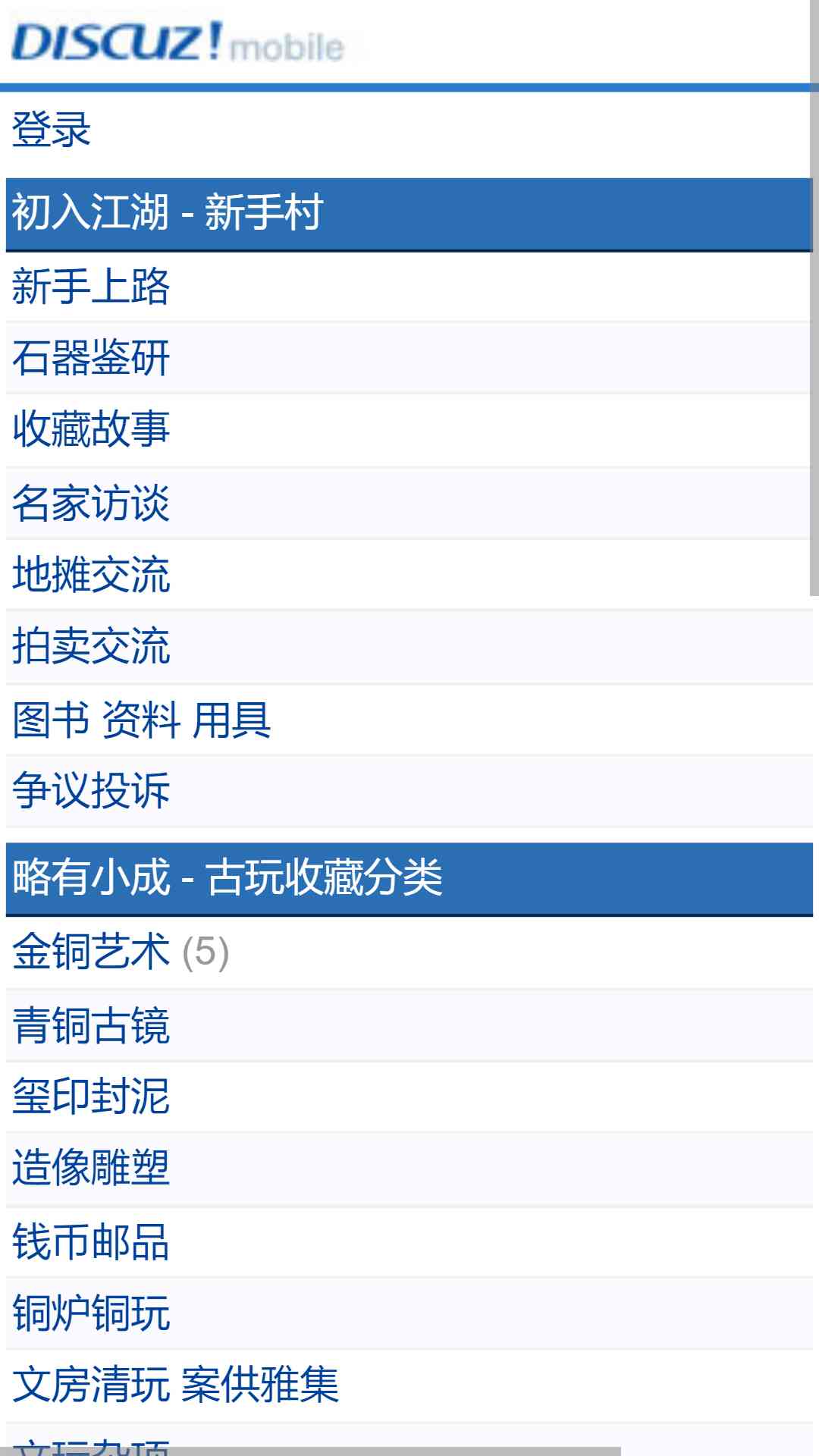This screenshot has height=1456, width=819.
Task: Go to 钱币邮品 forum
Action: point(91,1241)
